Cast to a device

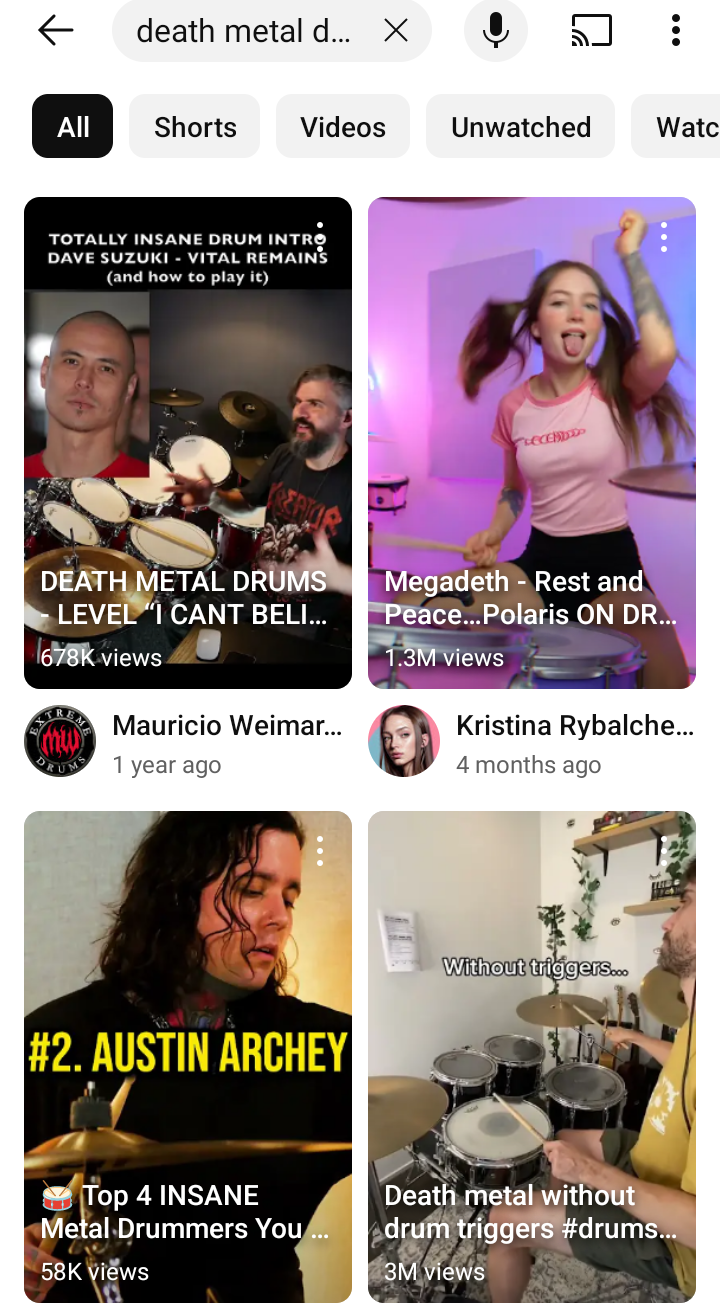[x=591, y=31]
